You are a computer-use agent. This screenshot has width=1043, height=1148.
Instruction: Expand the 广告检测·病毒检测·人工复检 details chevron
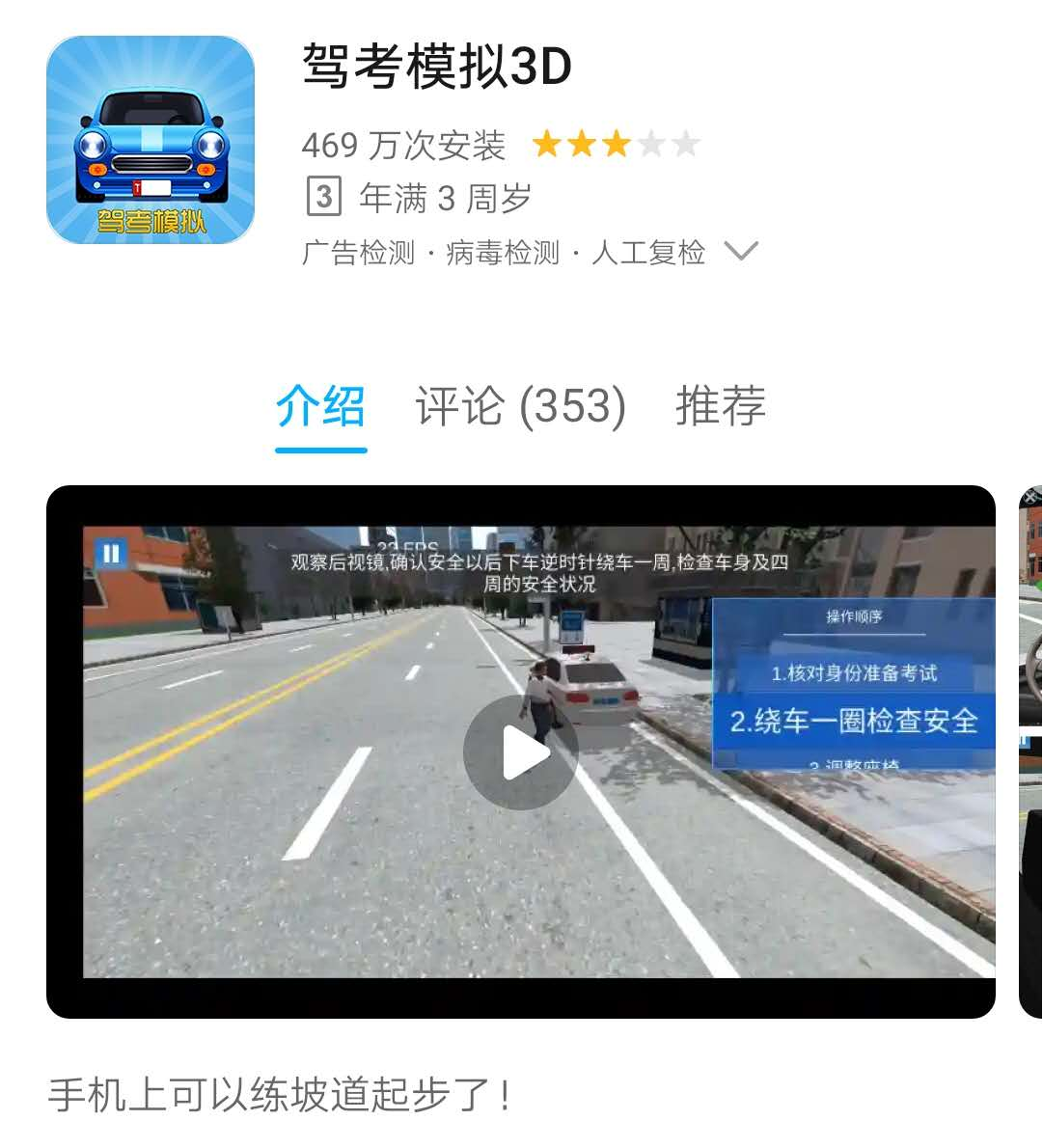[x=741, y=252]
